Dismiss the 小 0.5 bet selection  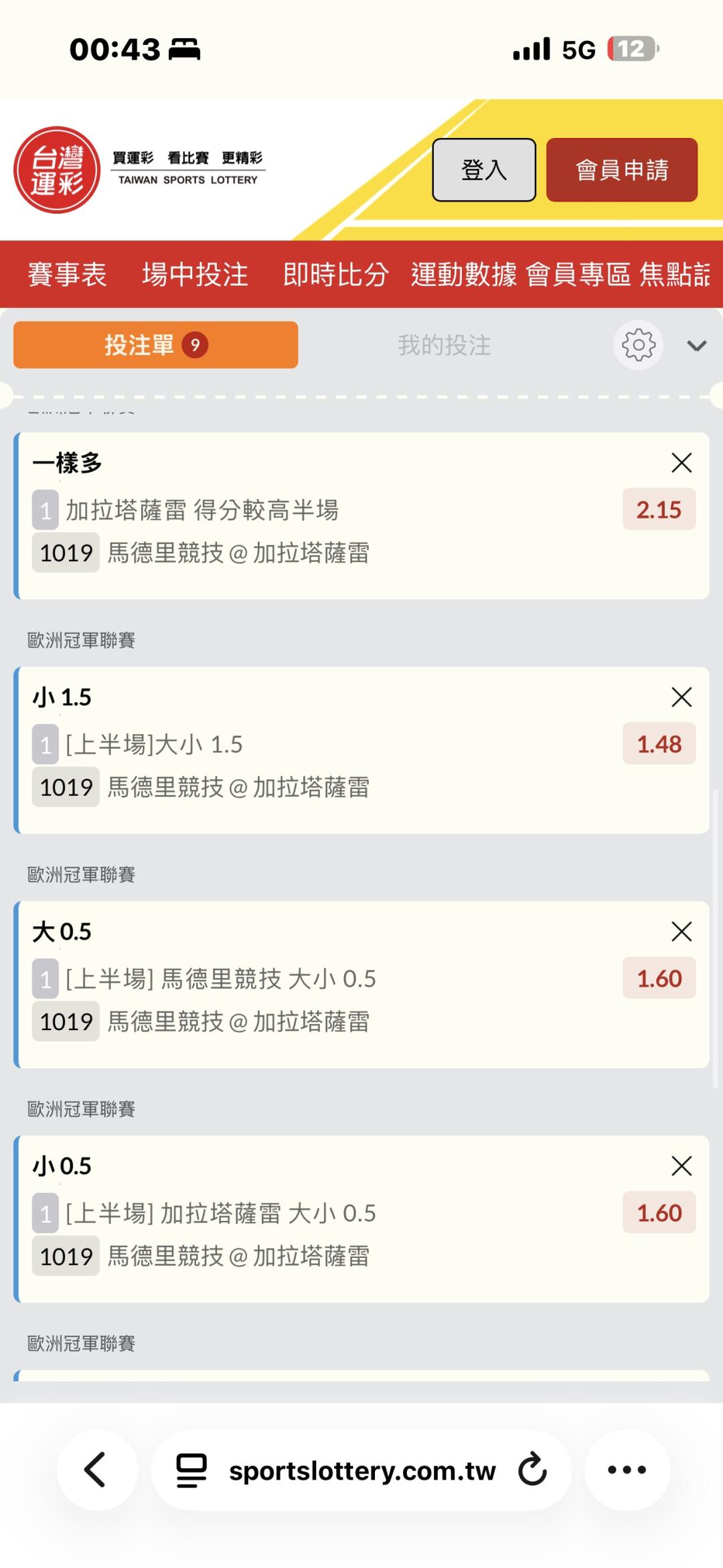681,1166
